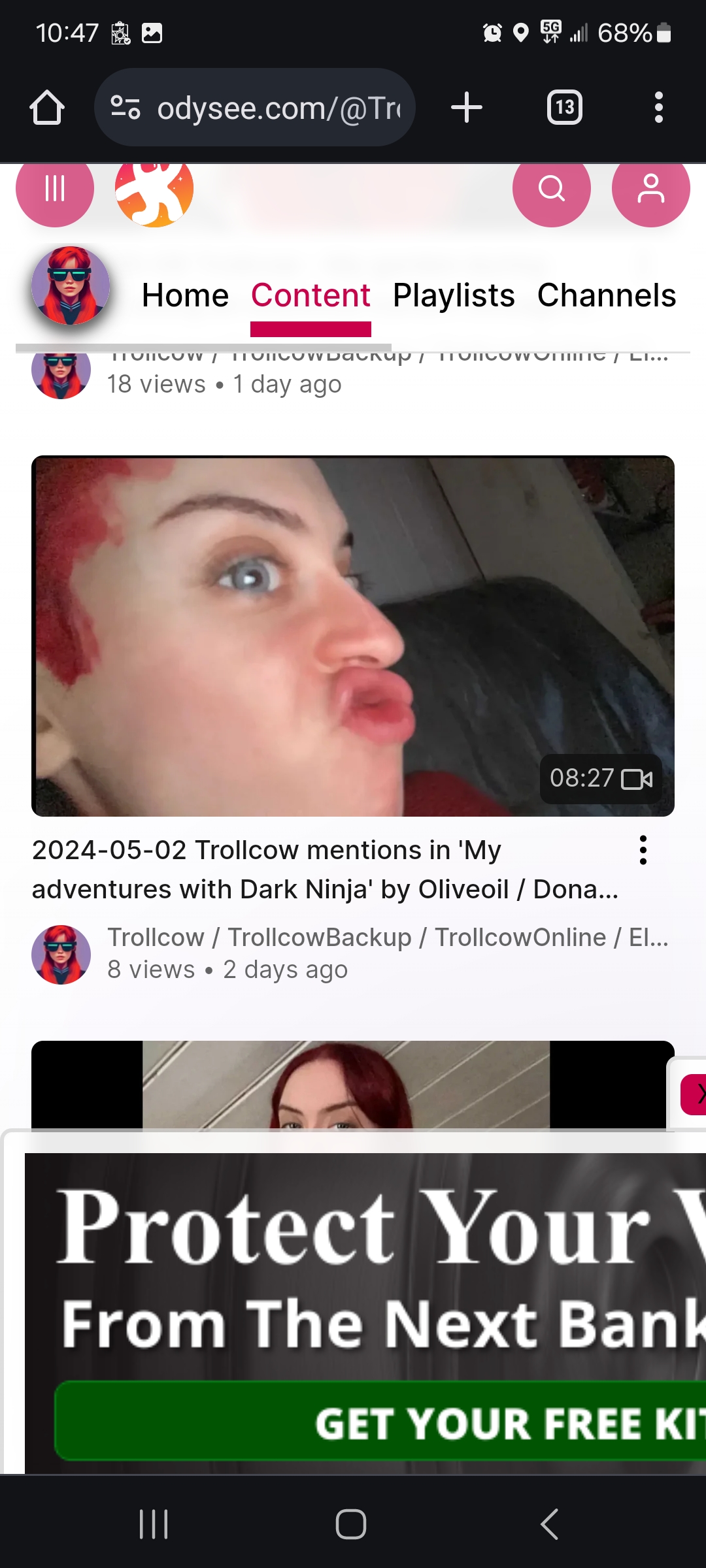Image resolution: width=706 pixels, height=1568 pixels.
Task: Open the browser's three-dot menu
Action: (x=658, y=108)
